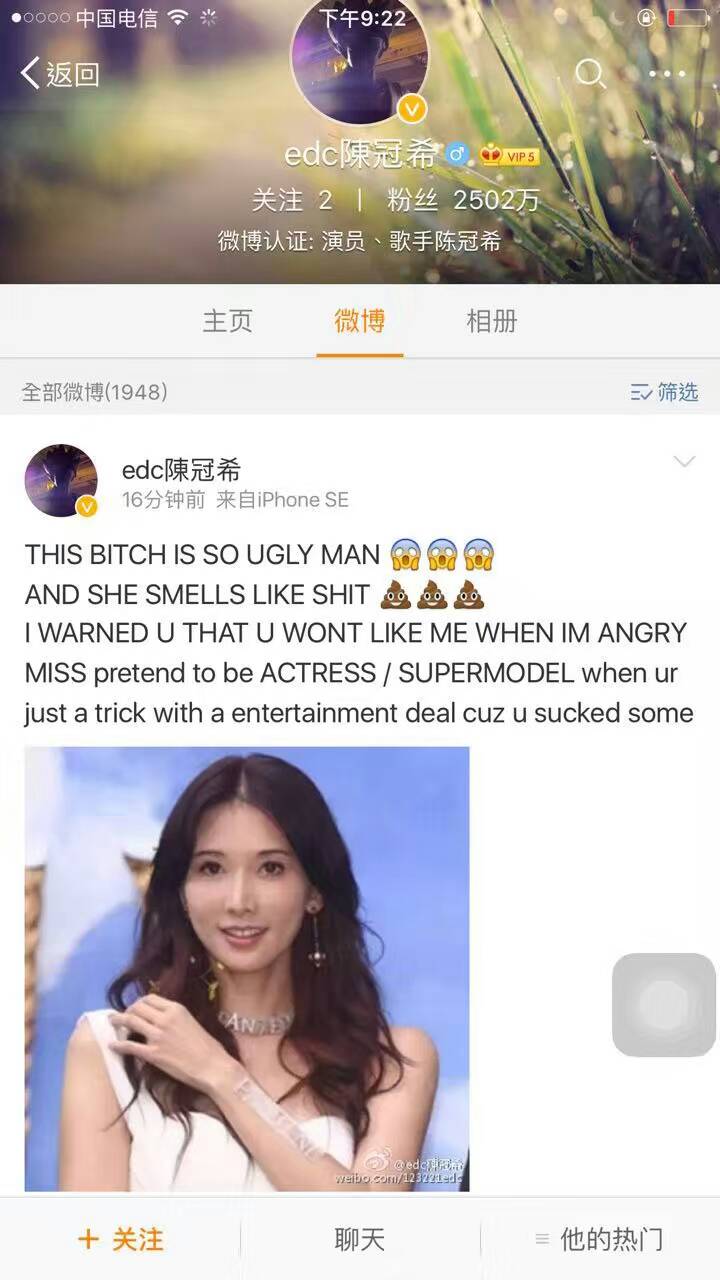This screenshot has height=1280, width=720.
Task: Start a chat via 聊天
Action: (x=359, y=1240)
